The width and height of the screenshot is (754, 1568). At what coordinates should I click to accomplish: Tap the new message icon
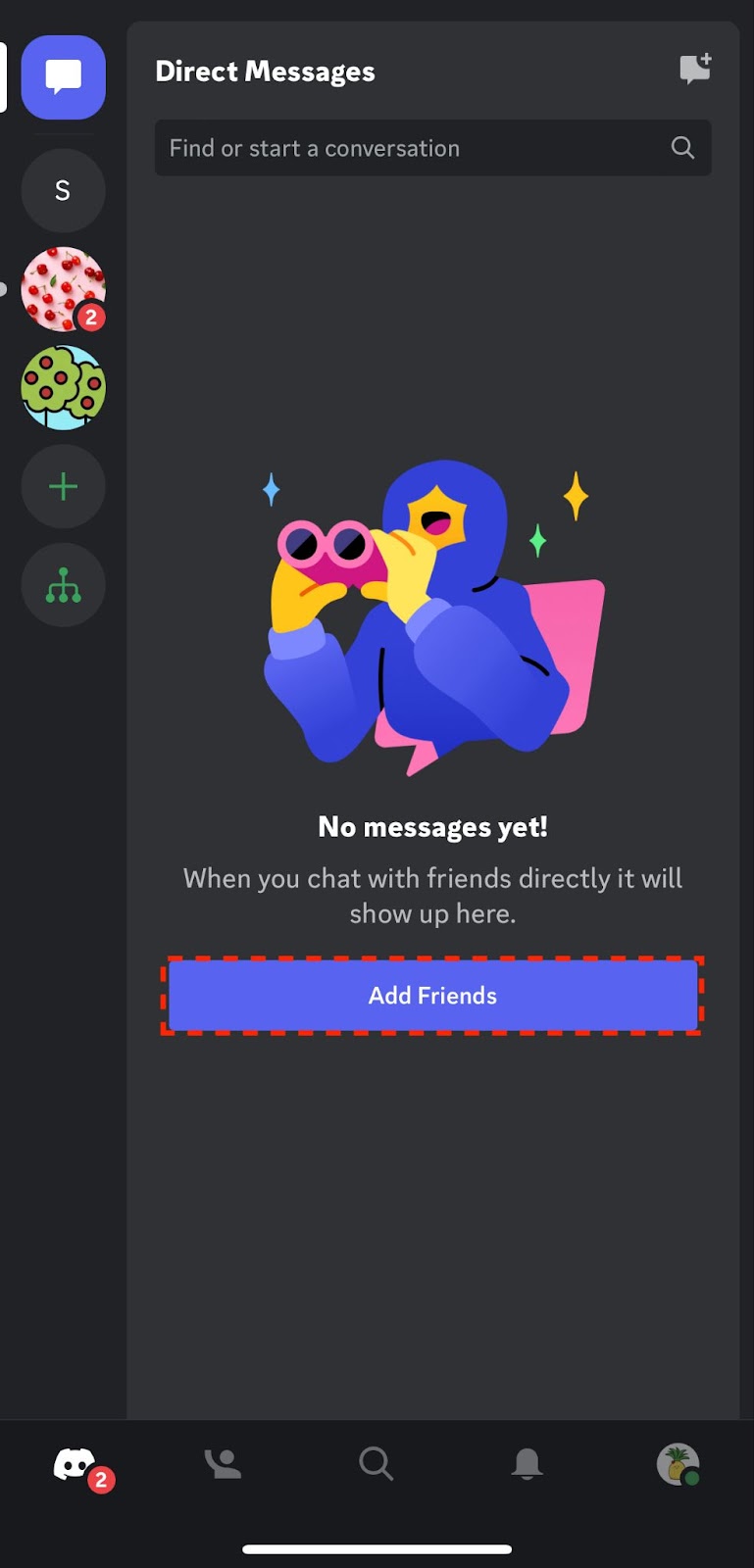pyautogui.click(x=694, y=70)
